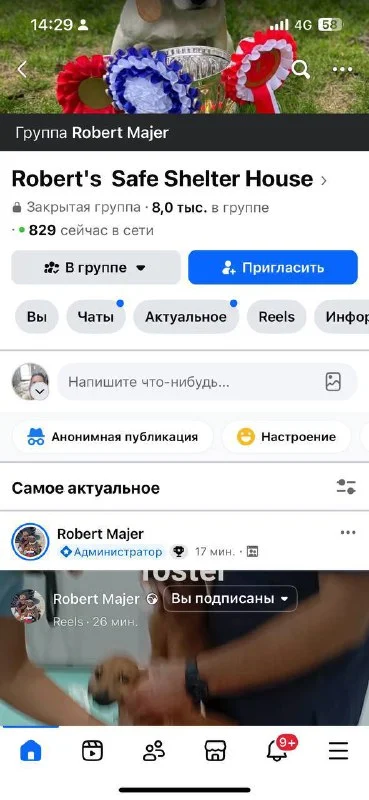The image size is (369, 800).
Task: Select the 'Вы' chip
Action: tap(37, 317)
